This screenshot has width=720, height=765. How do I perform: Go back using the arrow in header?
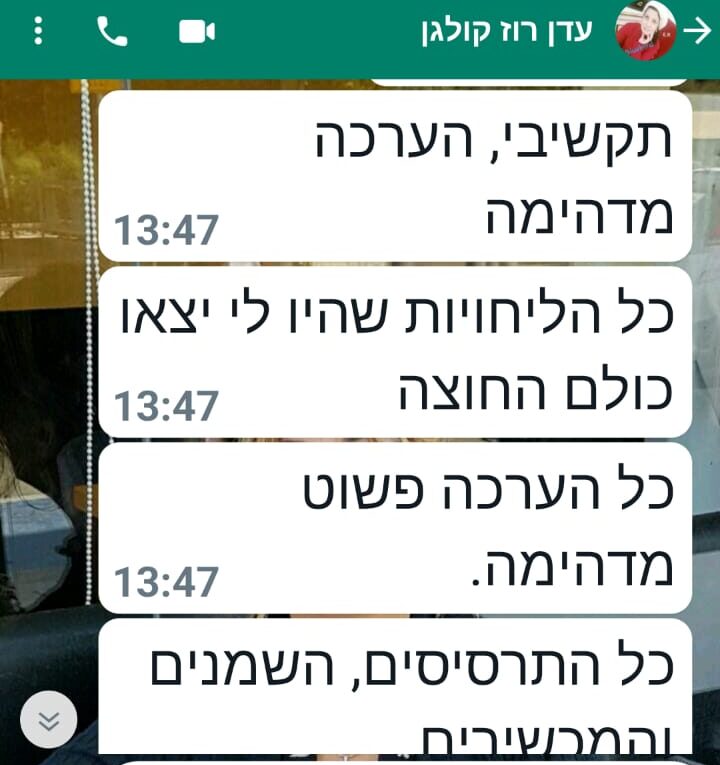click(698, 31)
